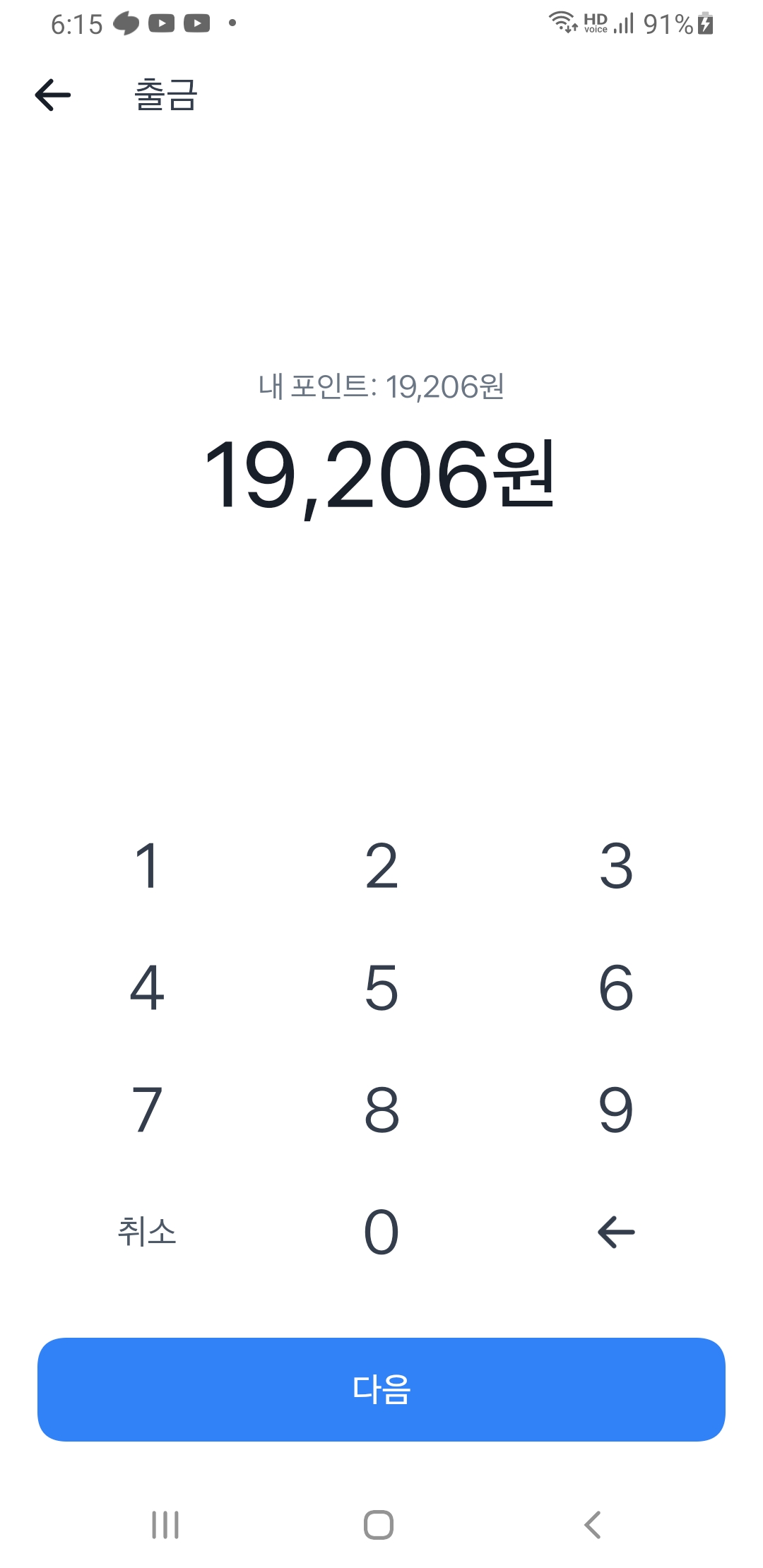Go to home screen via navigation bar

click(379, 1525)
